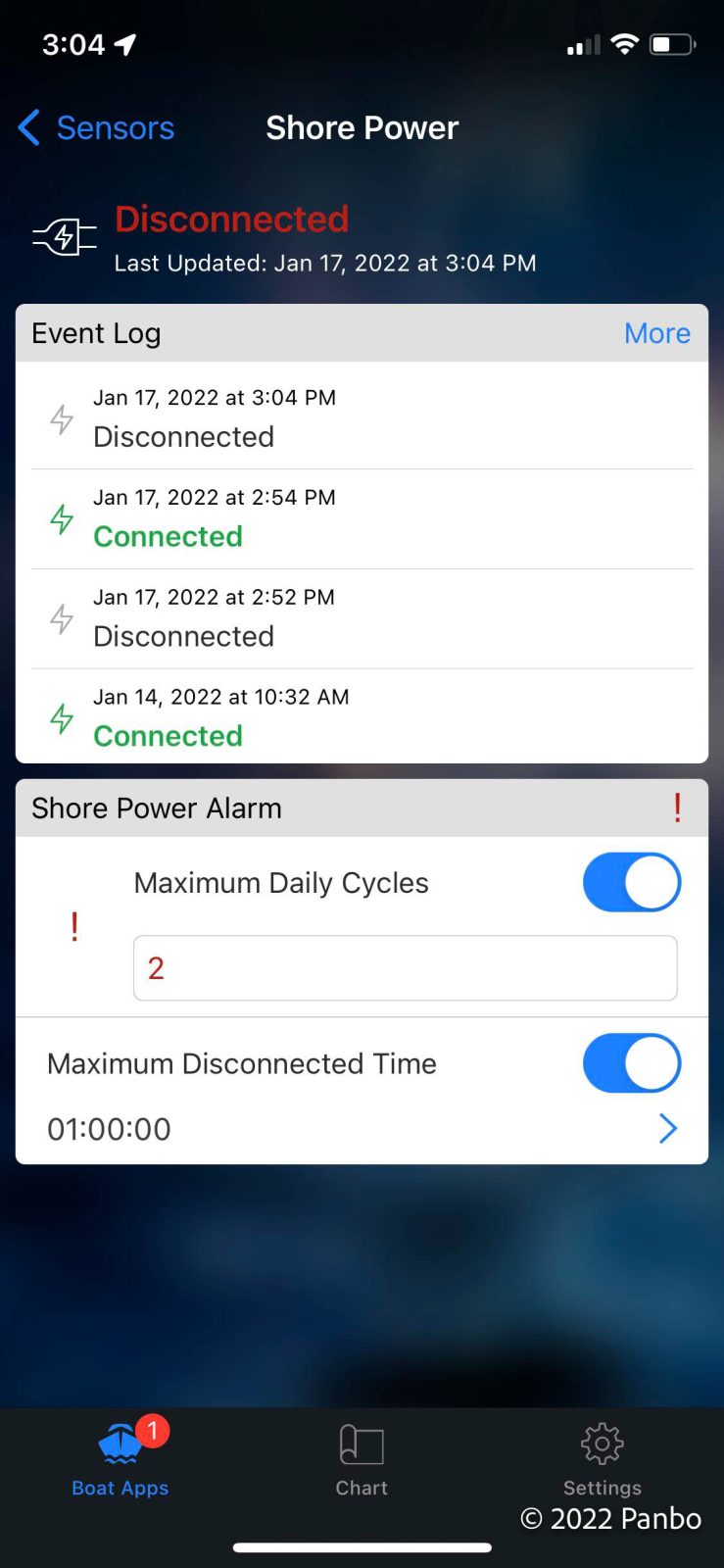This screenshot has height=1568, width=724.
Task: Turn off Maximum Disconnected Time alarm
Action: tap(631, 1063)
